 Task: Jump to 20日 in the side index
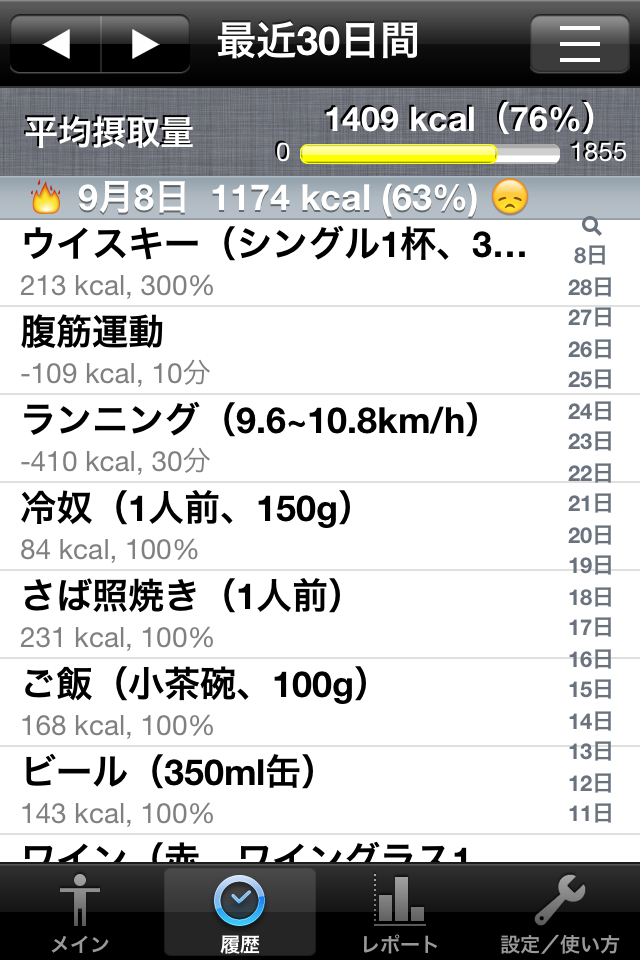coord(590,535)
